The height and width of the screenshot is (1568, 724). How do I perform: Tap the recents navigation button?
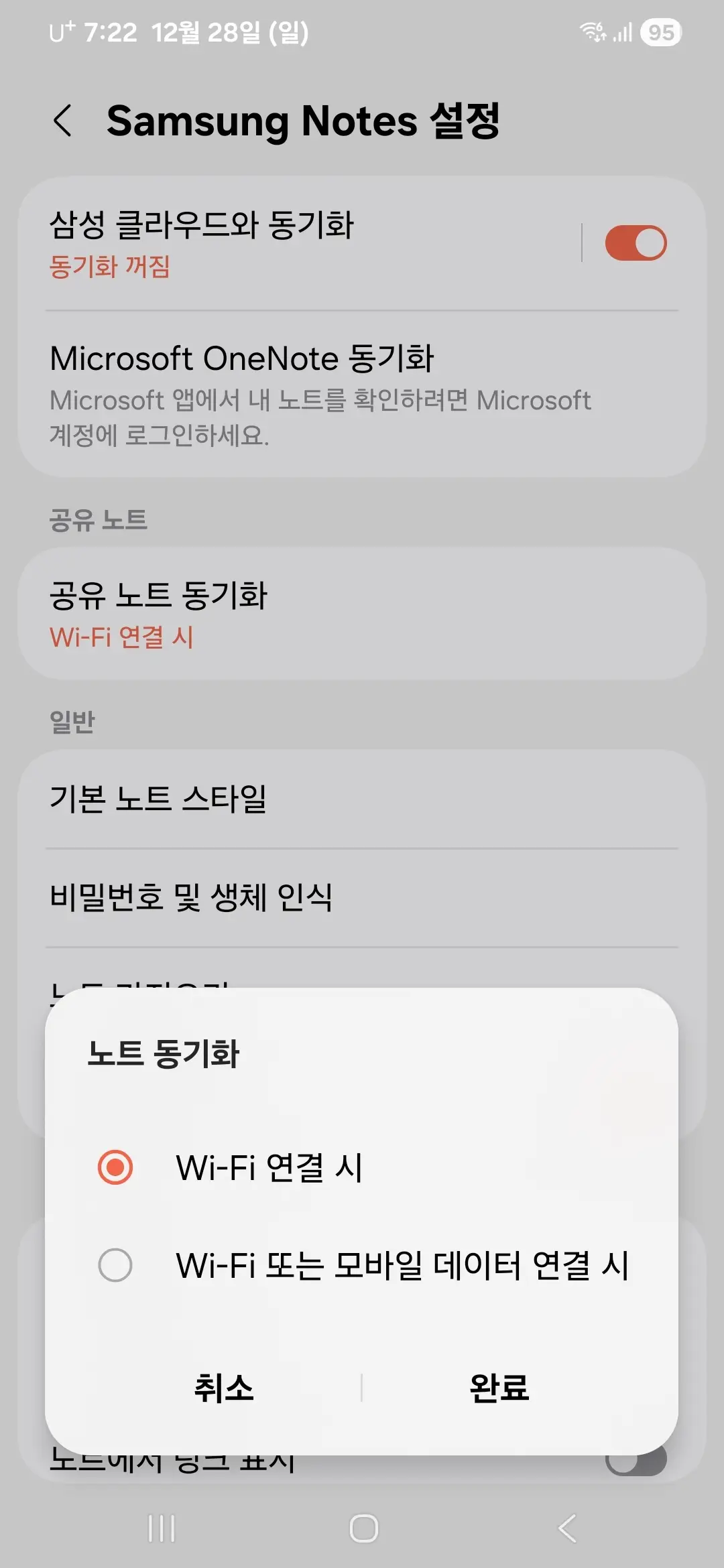click(x=161, y=1530)
